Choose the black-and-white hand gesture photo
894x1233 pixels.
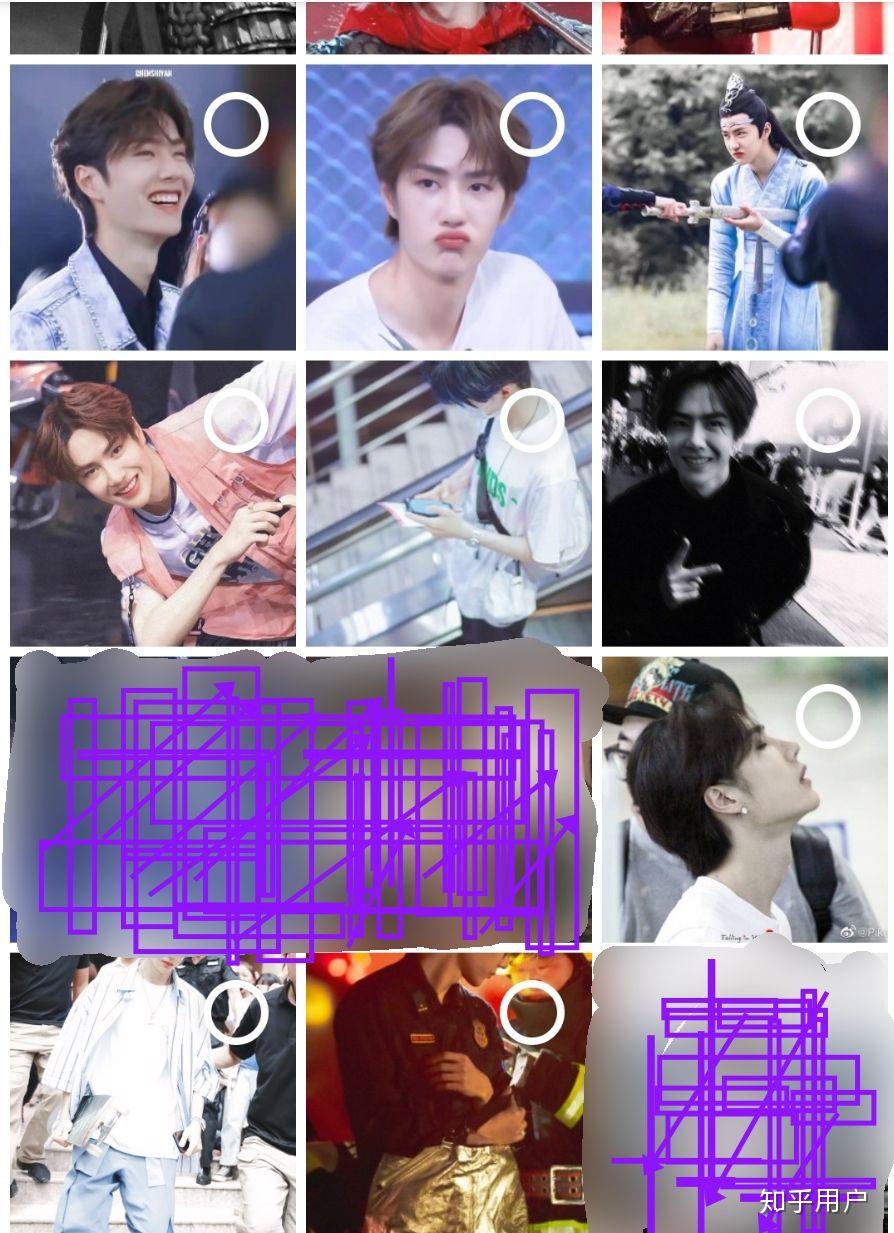tap(828, 421)
